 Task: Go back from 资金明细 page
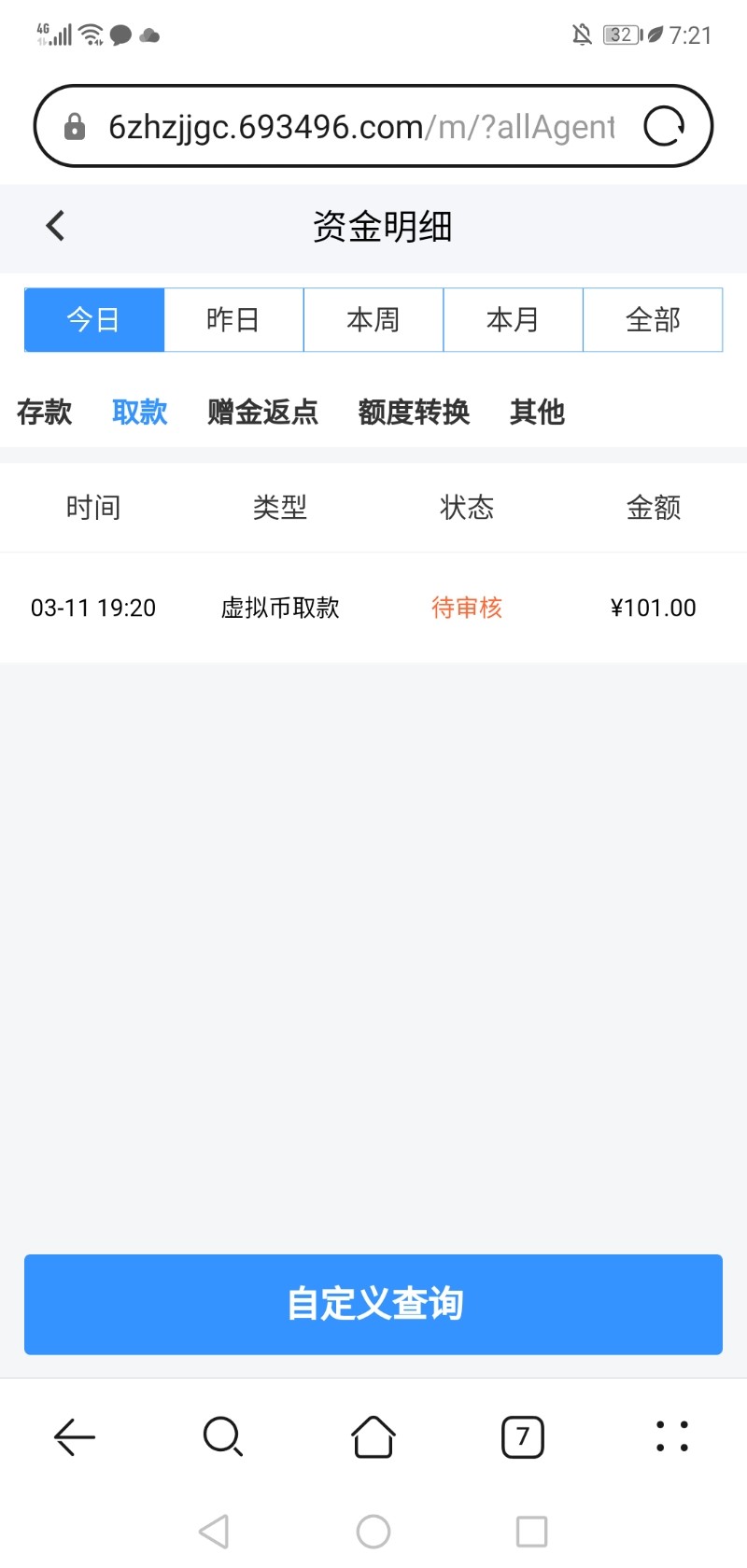point(56,226)
